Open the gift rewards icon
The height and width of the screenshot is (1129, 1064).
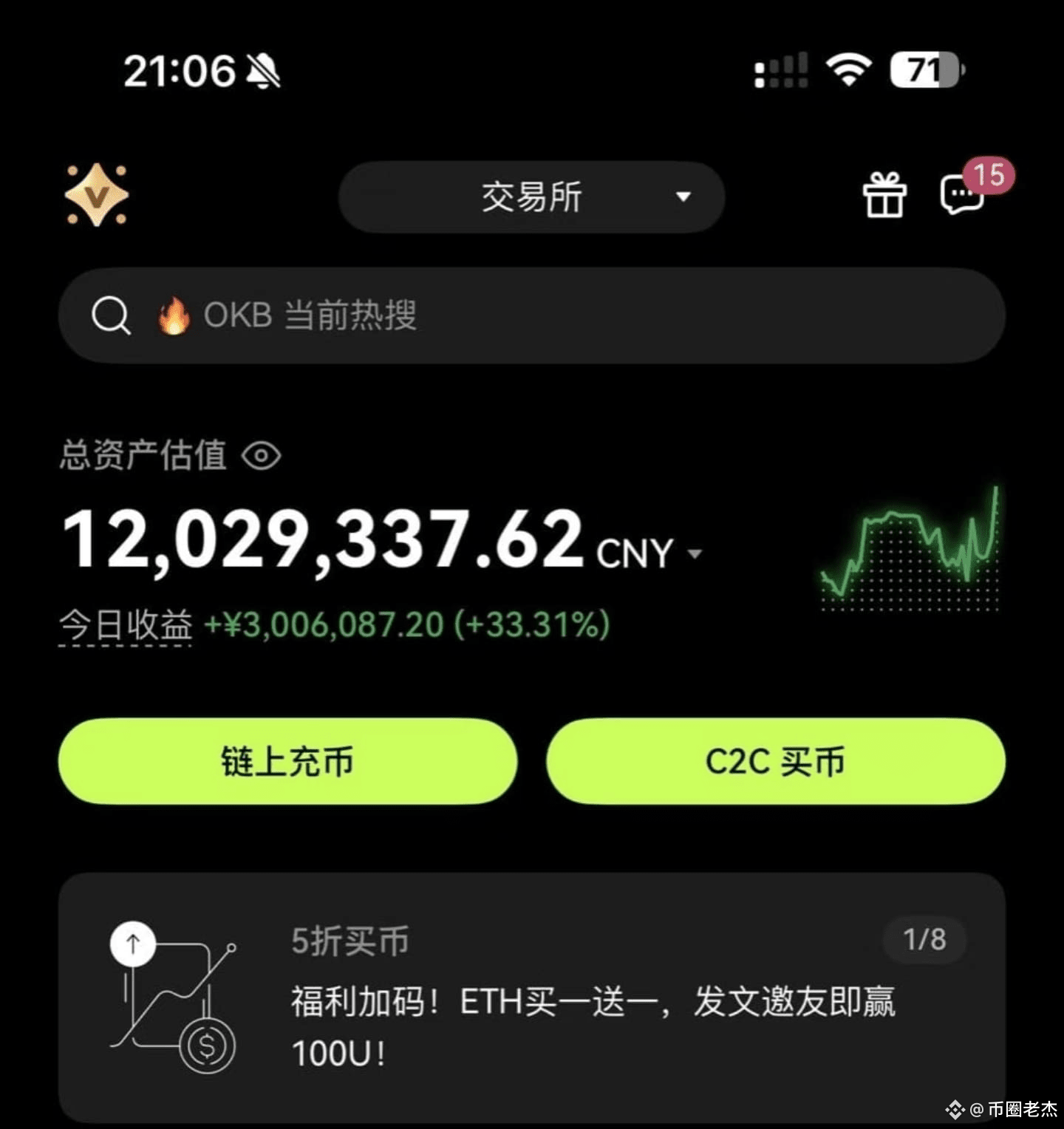[x=884, y=196]
